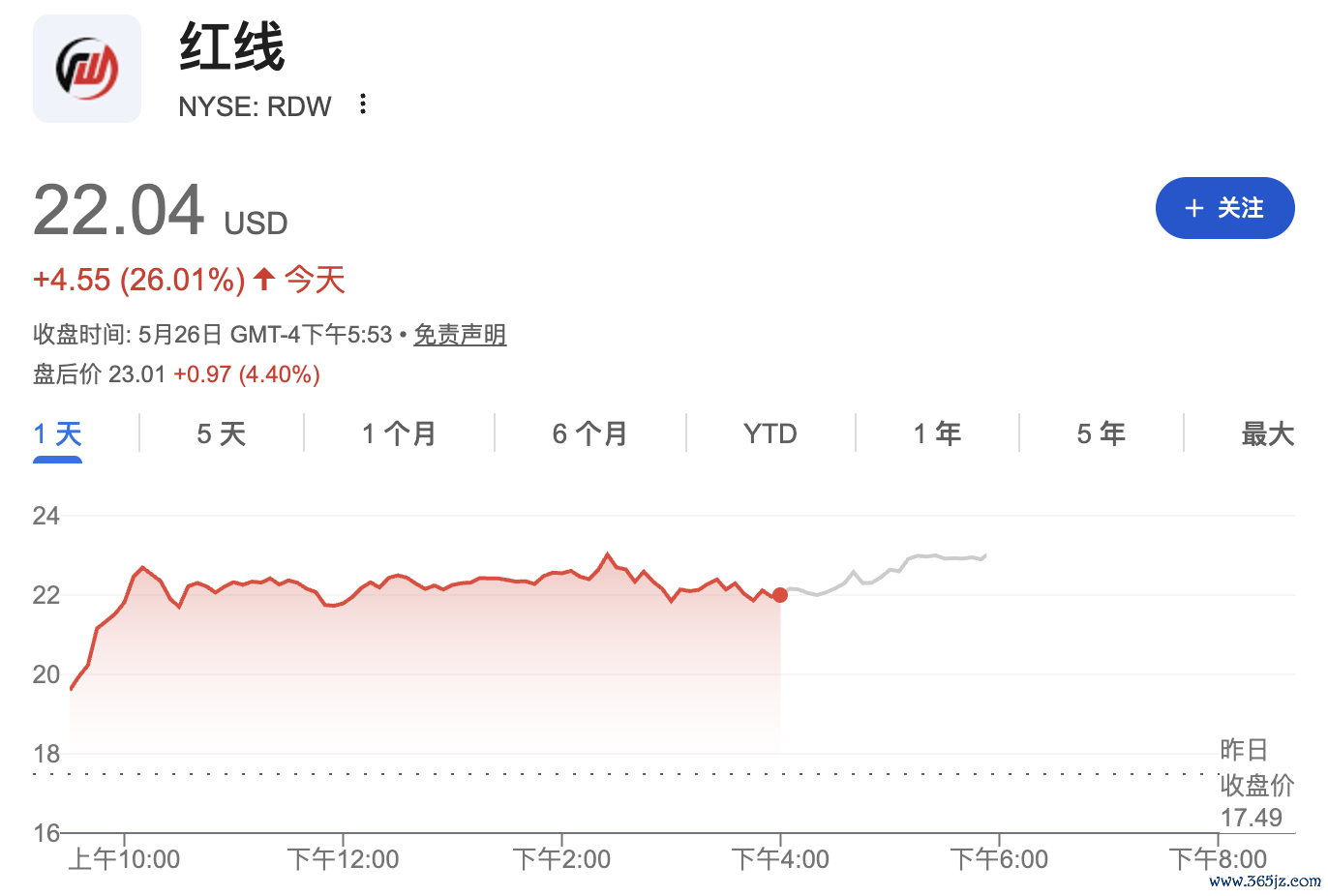1328x896 pixels.
Task: Open the 免责声明 disclaimer link
Action: coord(460,335)
